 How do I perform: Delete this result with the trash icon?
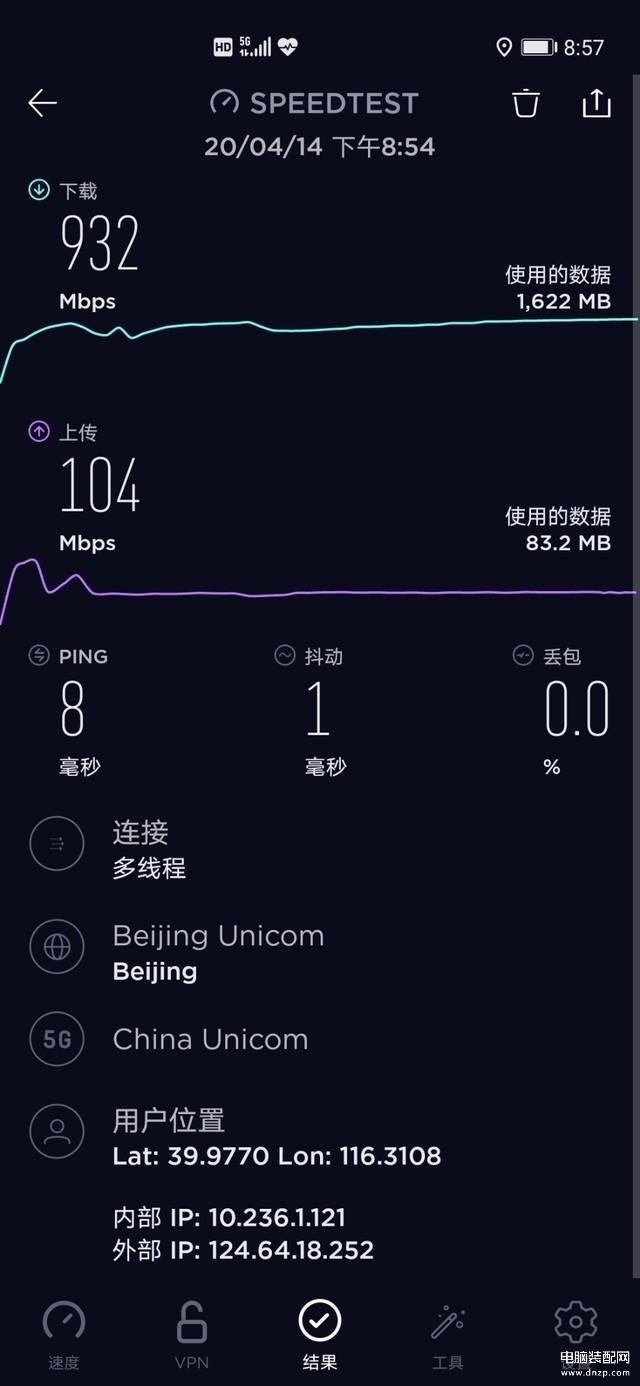pyautogui.click(x=526, y=103)
